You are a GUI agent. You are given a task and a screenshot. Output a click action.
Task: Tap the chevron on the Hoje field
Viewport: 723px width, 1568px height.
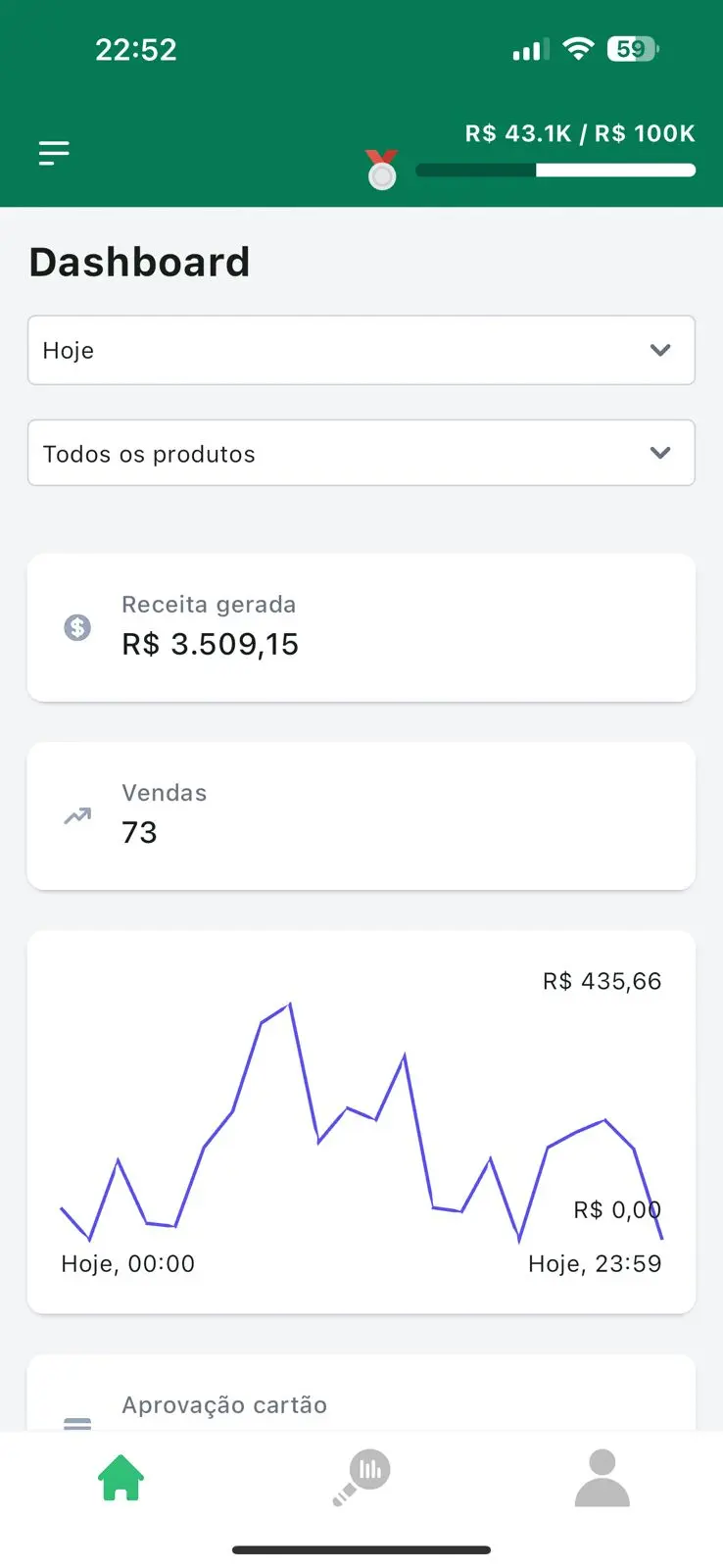pyautogui.click(x=660, y=350)
